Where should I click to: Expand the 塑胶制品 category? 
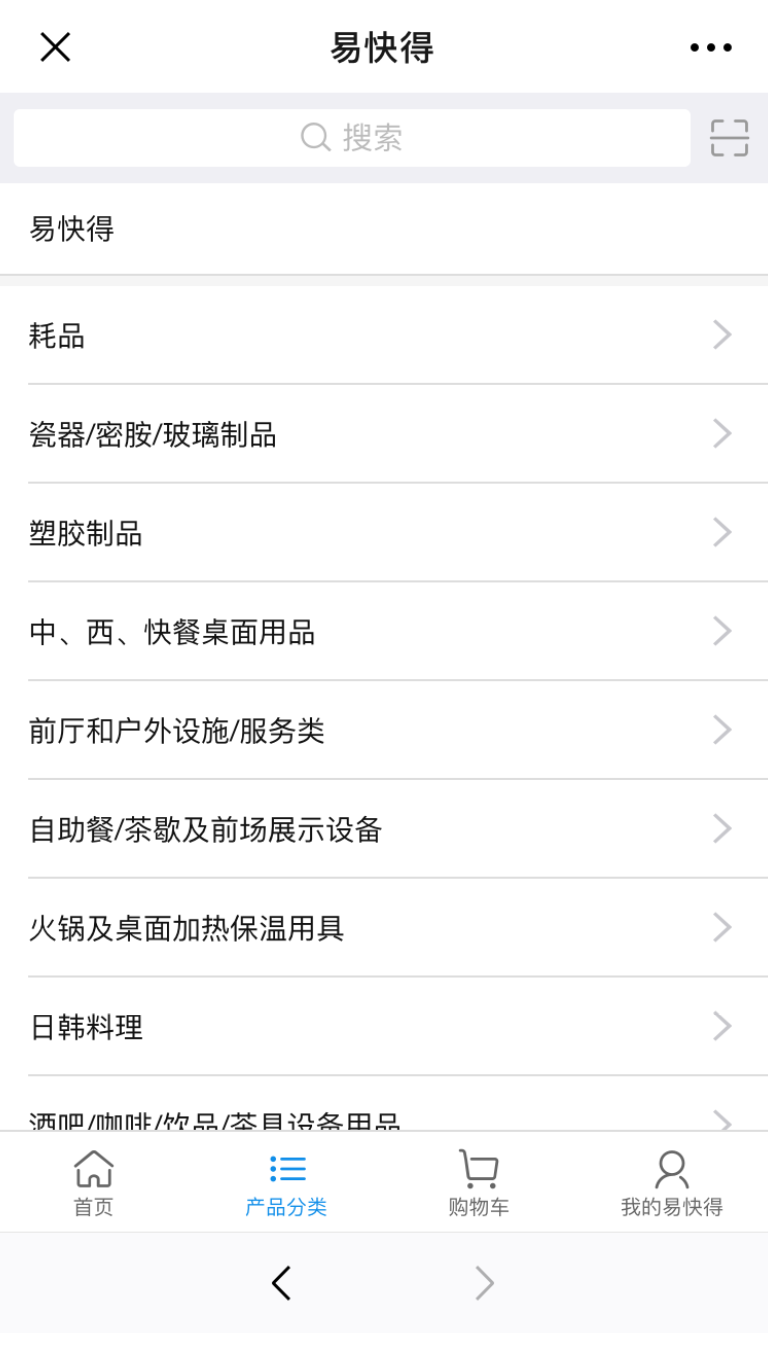[385, 533]
